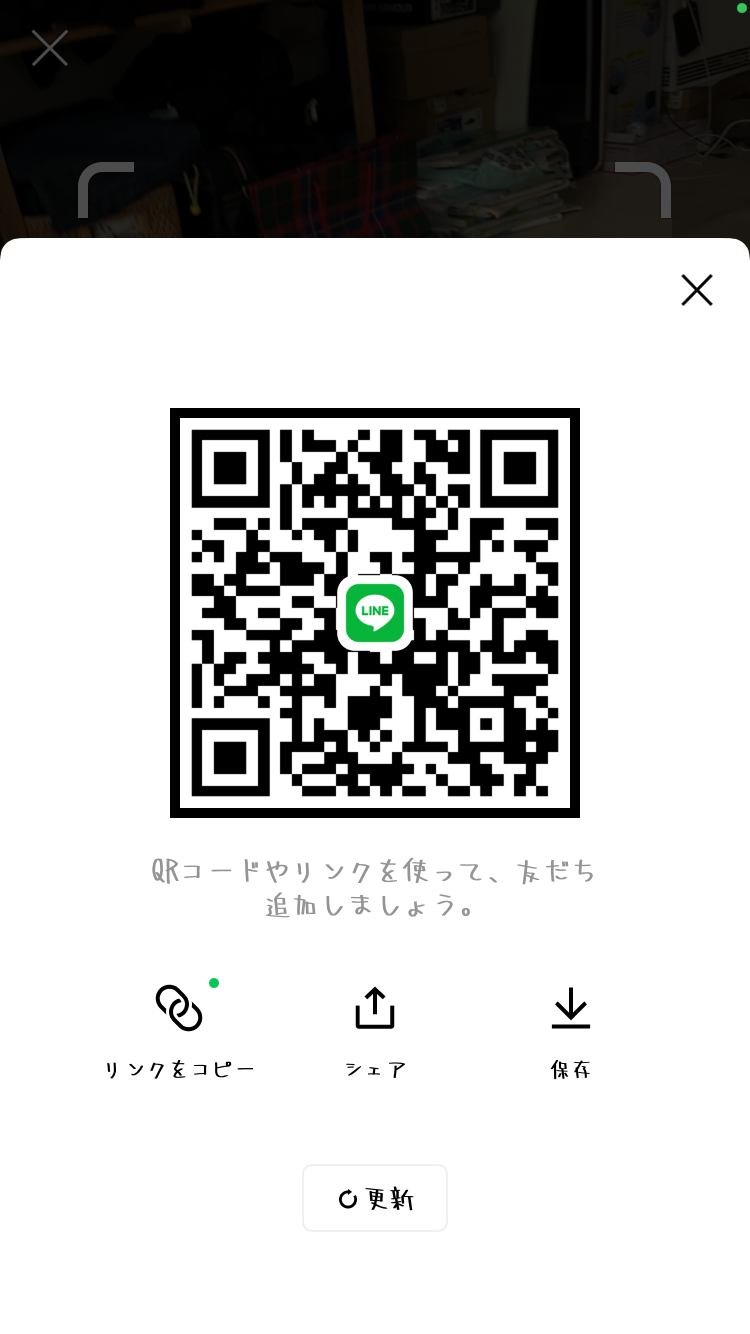The height and width of the screenshot is (1334, 750).
Task: Refresh the QR code with 更新
Action: coord(375,1198)
